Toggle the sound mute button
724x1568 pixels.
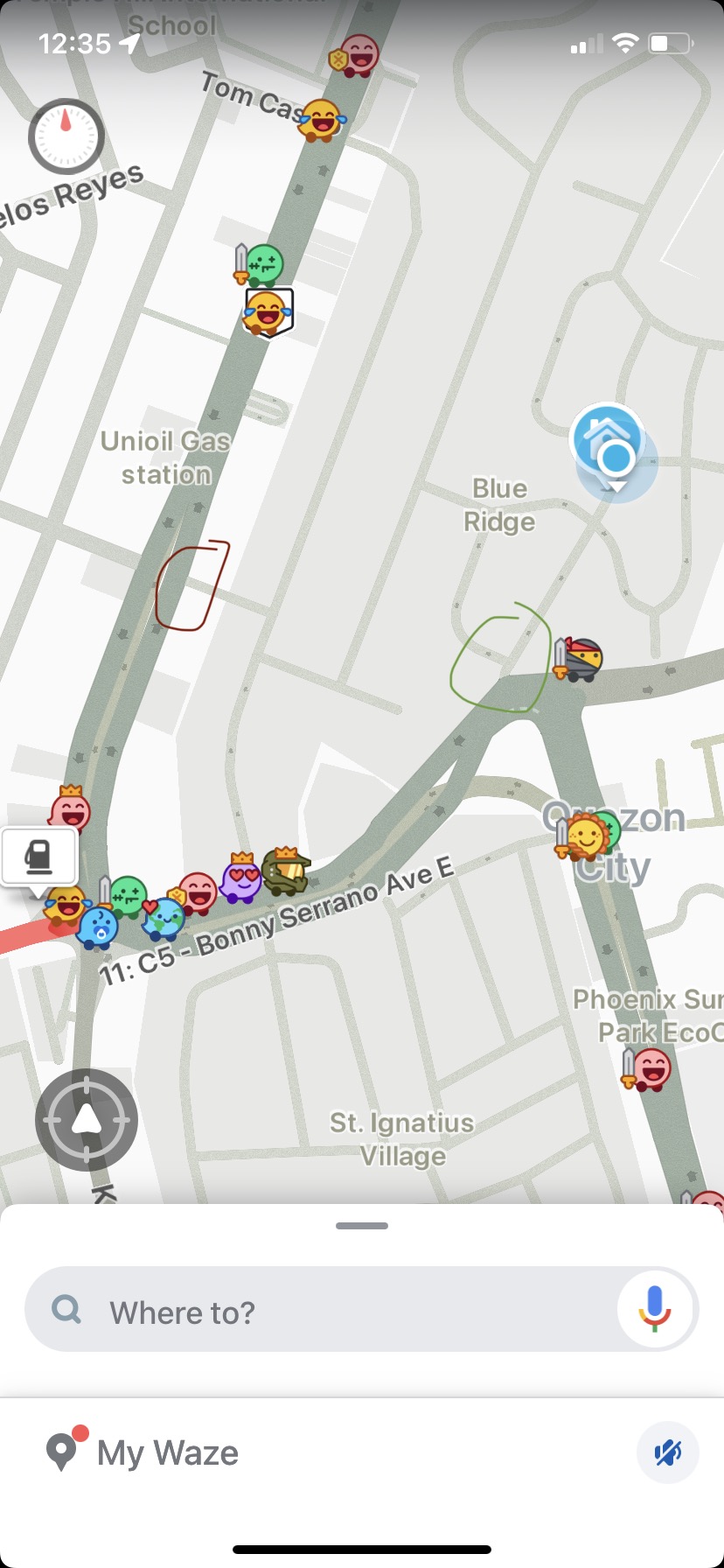[x=667, y=1452]
